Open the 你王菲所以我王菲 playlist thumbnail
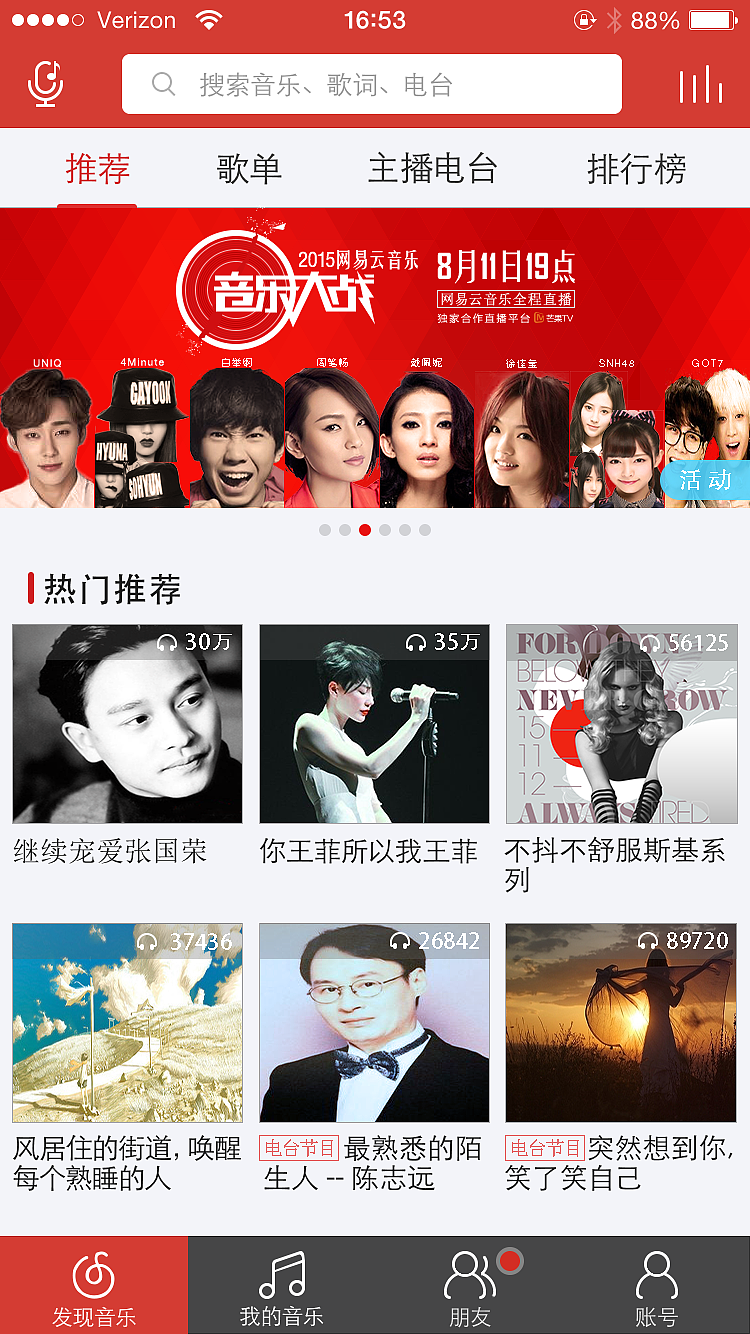The width and height of the screenshot is (750, 1334). point(374,723)
